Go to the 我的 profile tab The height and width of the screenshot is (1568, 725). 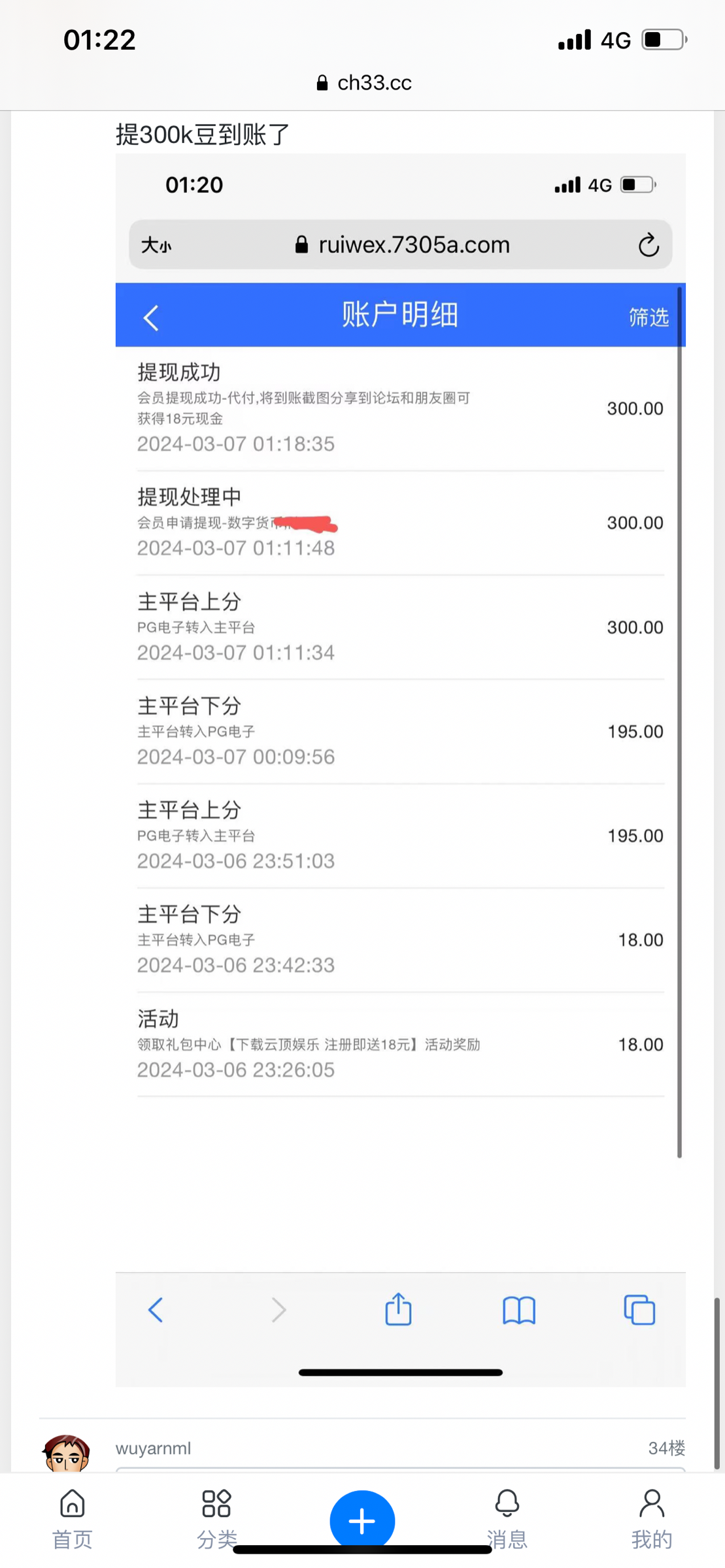tap(651, 1518)
